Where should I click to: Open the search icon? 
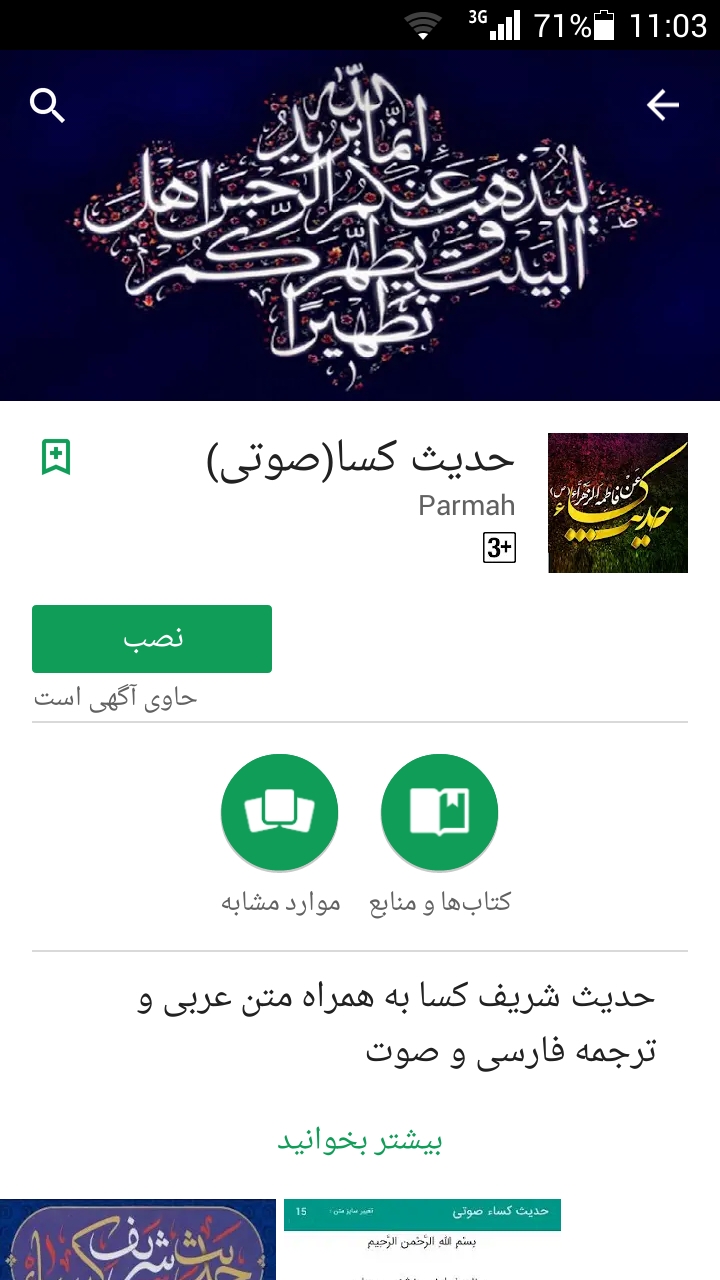click(x=47, y=104)
